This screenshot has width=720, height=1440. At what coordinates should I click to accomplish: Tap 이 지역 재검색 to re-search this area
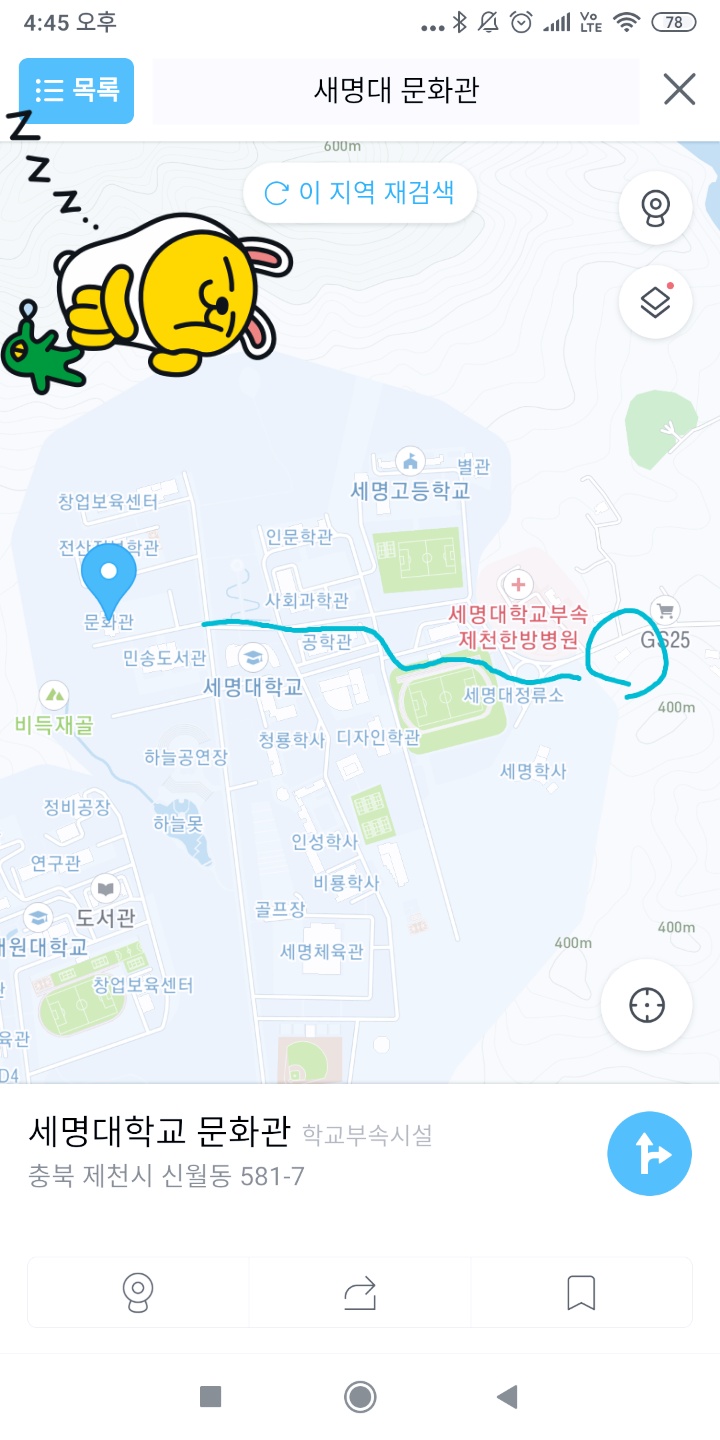[360, 193]
